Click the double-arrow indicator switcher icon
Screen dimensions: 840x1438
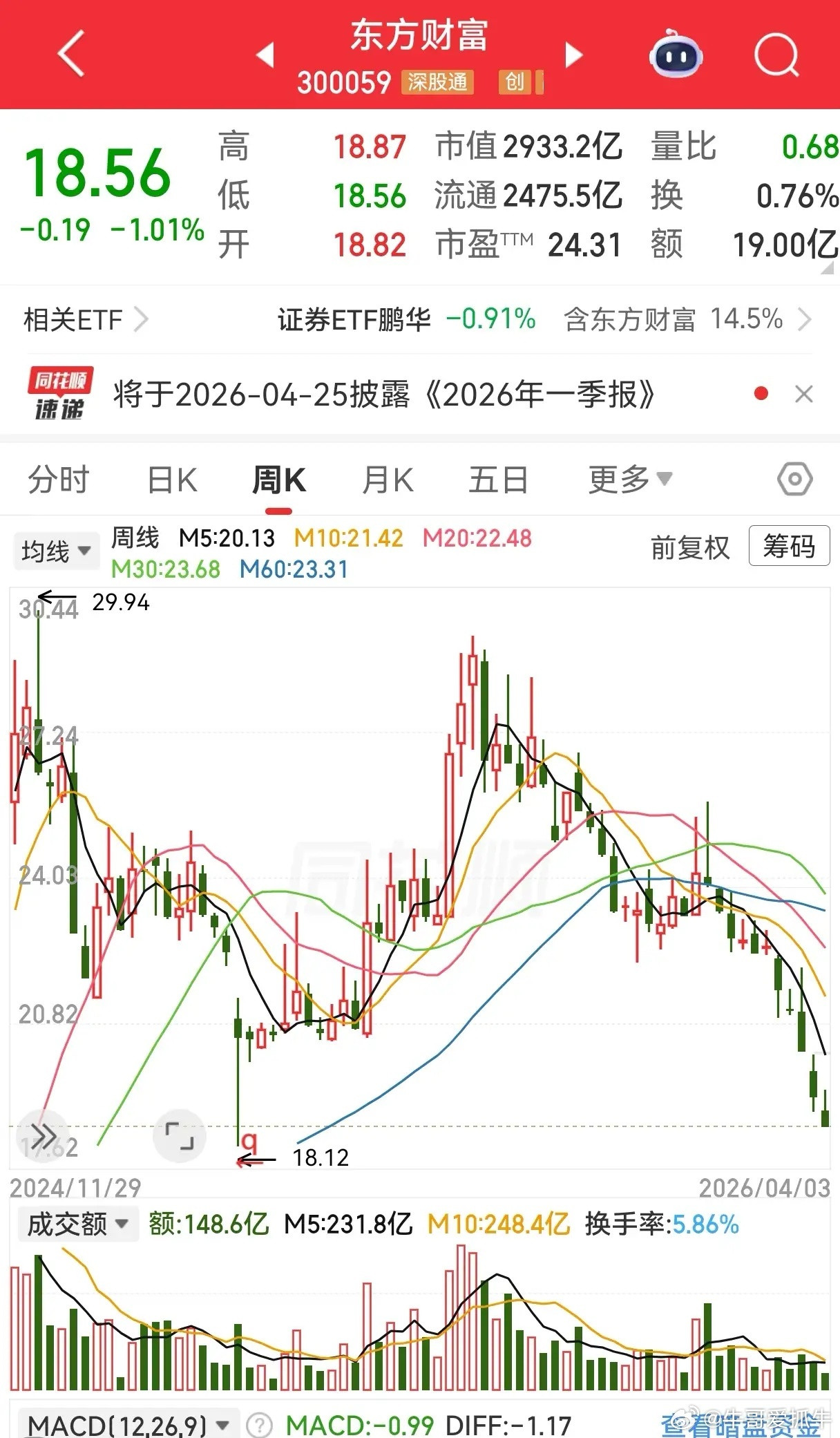pyautogui.click(x=43, y=1134)
